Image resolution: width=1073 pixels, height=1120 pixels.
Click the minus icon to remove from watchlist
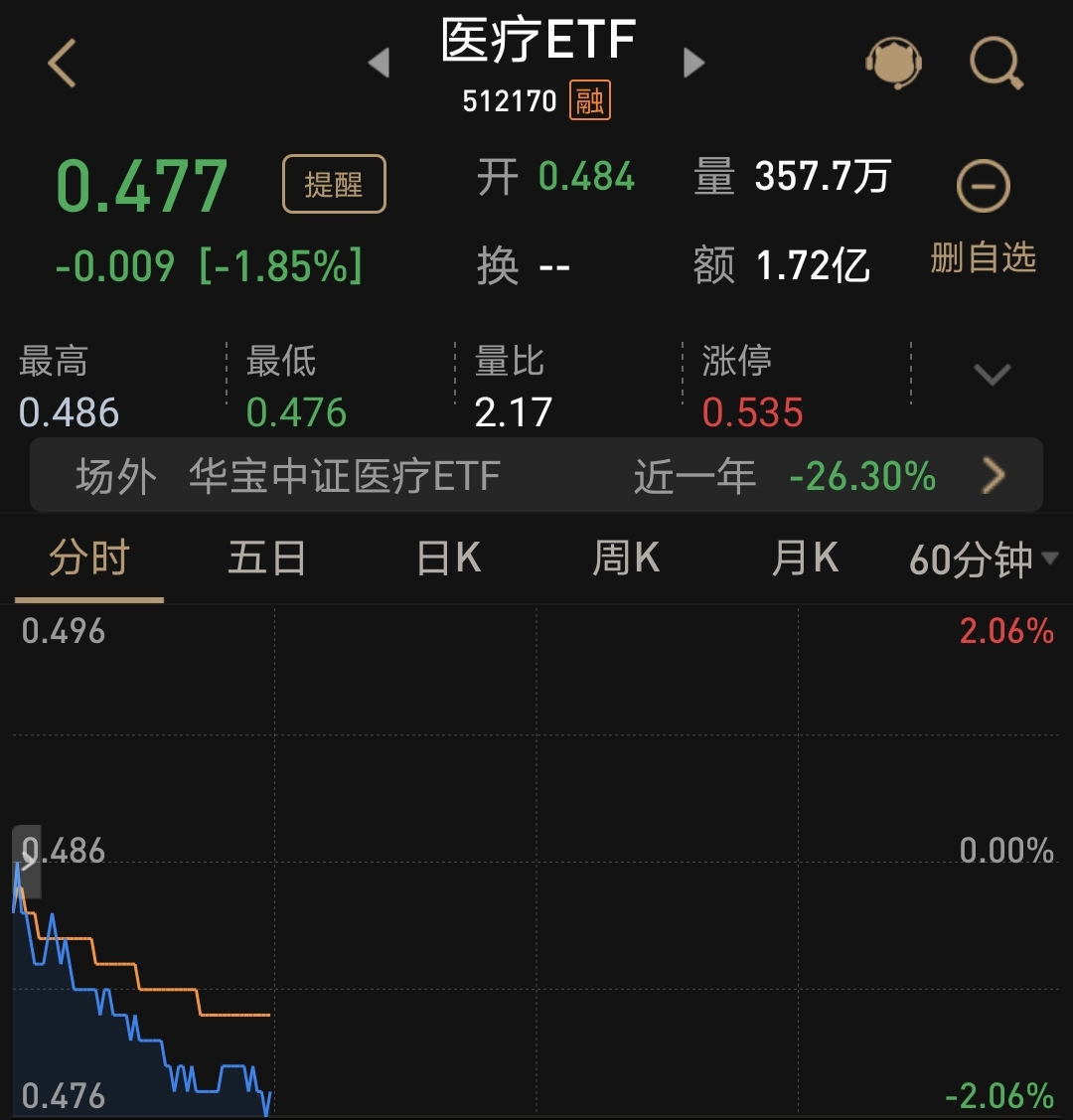click(982, 185)
